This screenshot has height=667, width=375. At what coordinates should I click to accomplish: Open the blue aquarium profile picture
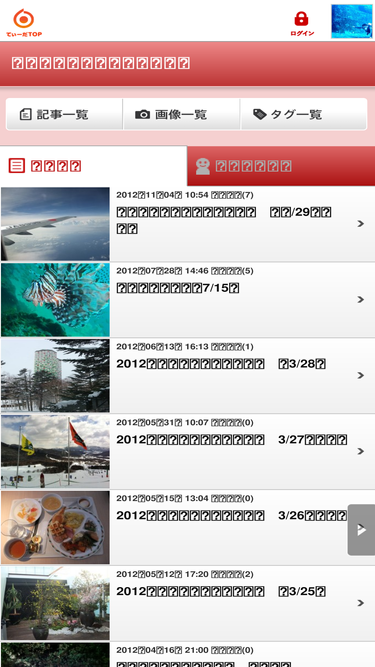pyautogui.click(x=352, y=21)
